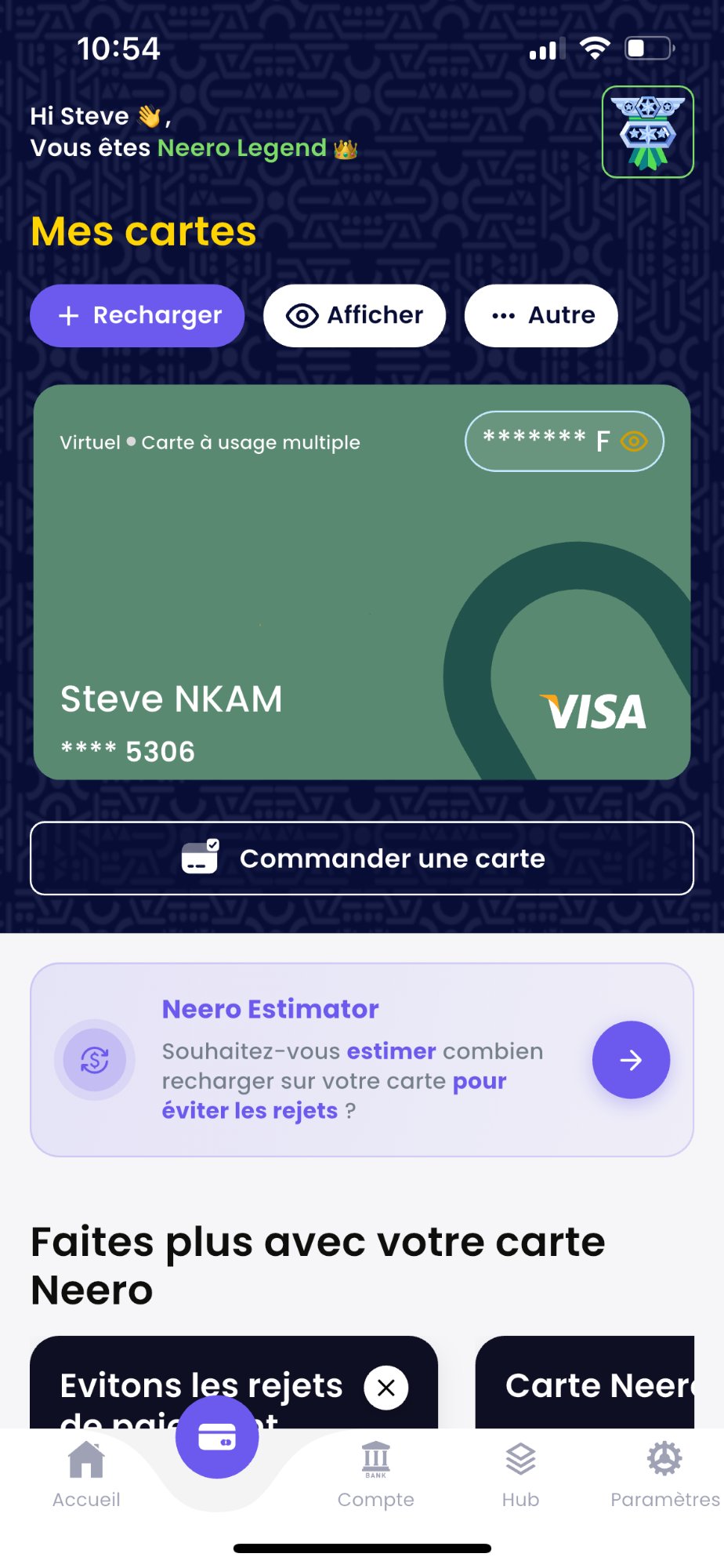Show the masked amount with the eye icon

point(635,441)
